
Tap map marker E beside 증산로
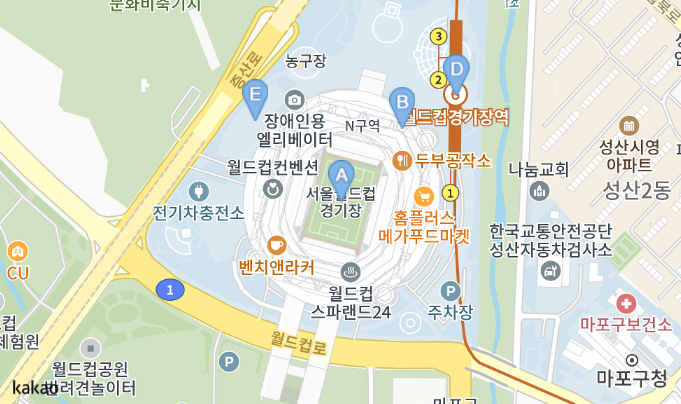point(255,100)
